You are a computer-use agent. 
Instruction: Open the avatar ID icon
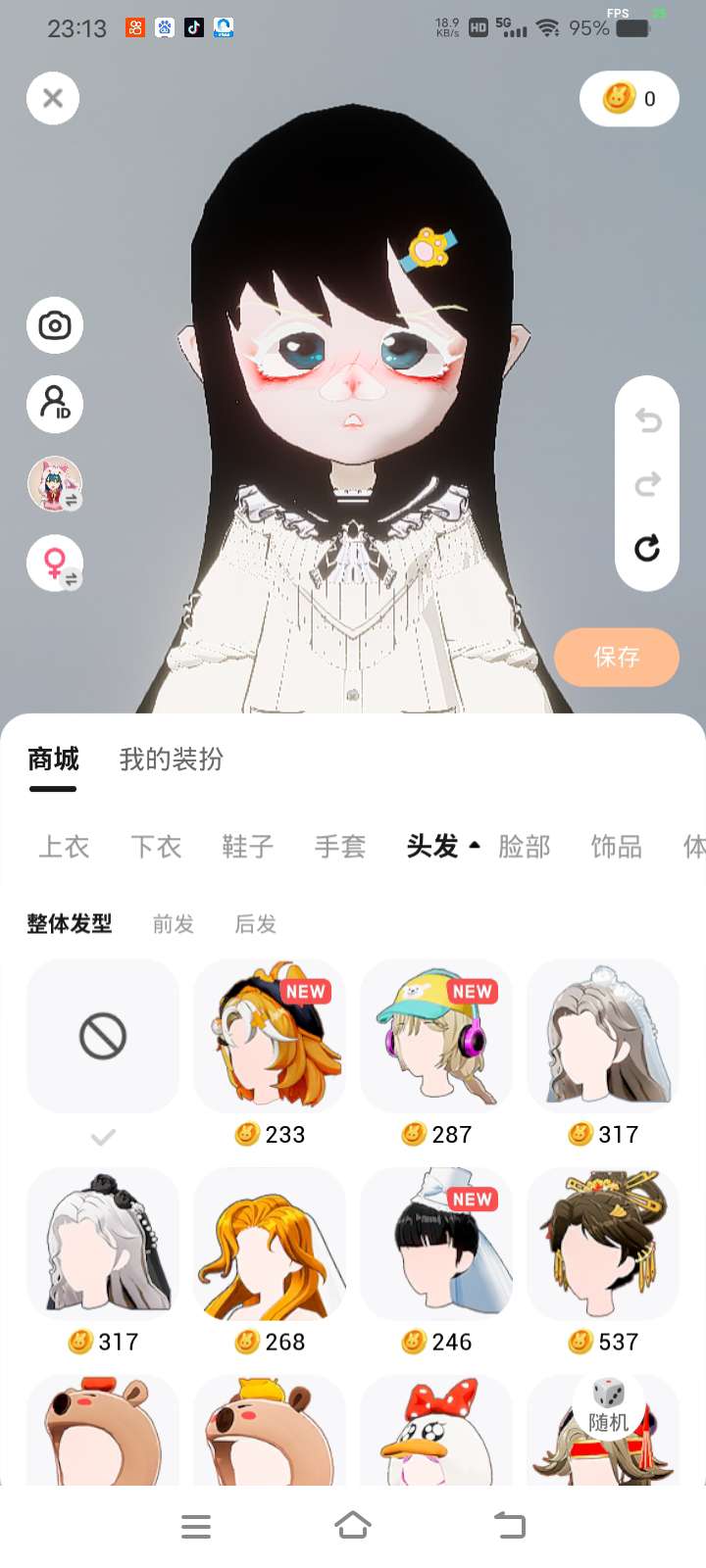[55, 404]
